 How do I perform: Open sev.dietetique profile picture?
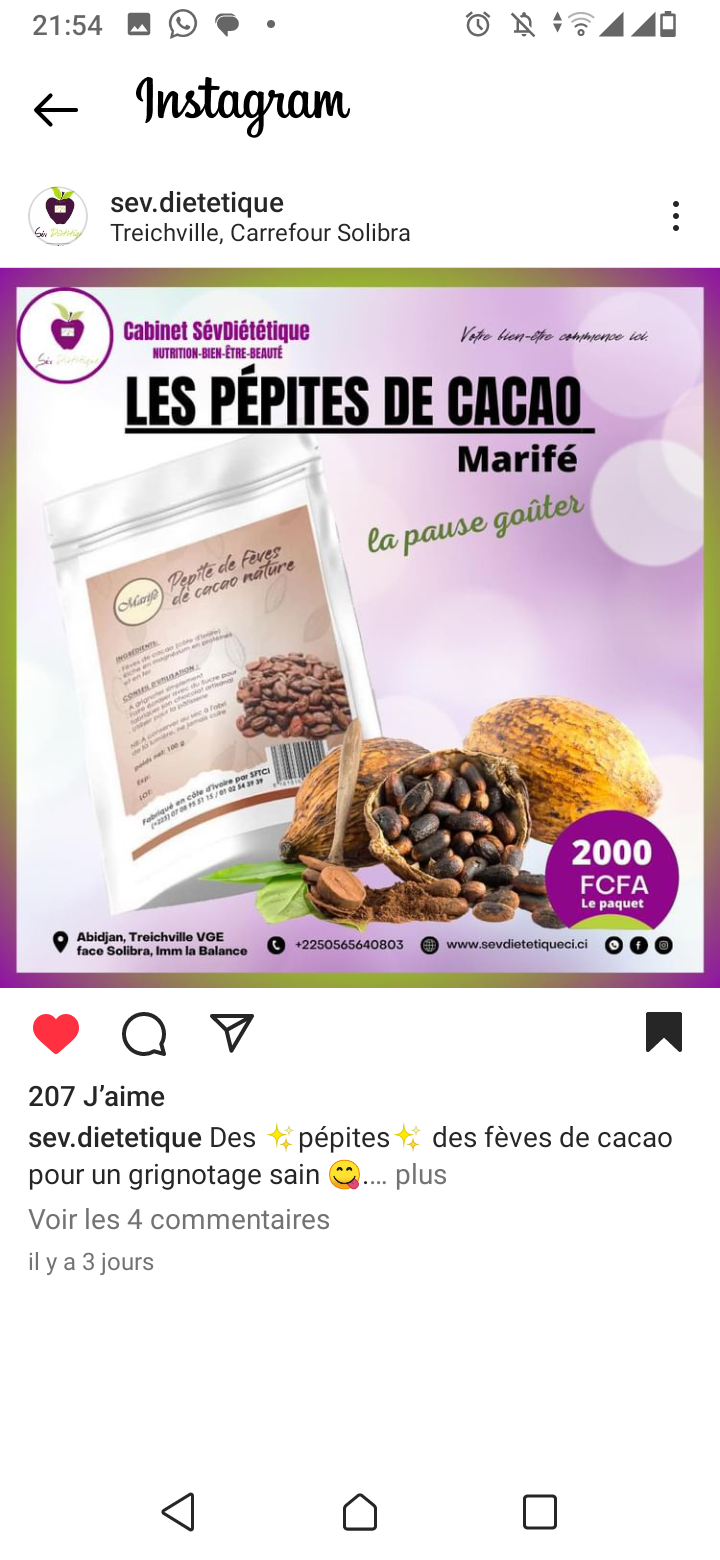(x=58, y=216)
